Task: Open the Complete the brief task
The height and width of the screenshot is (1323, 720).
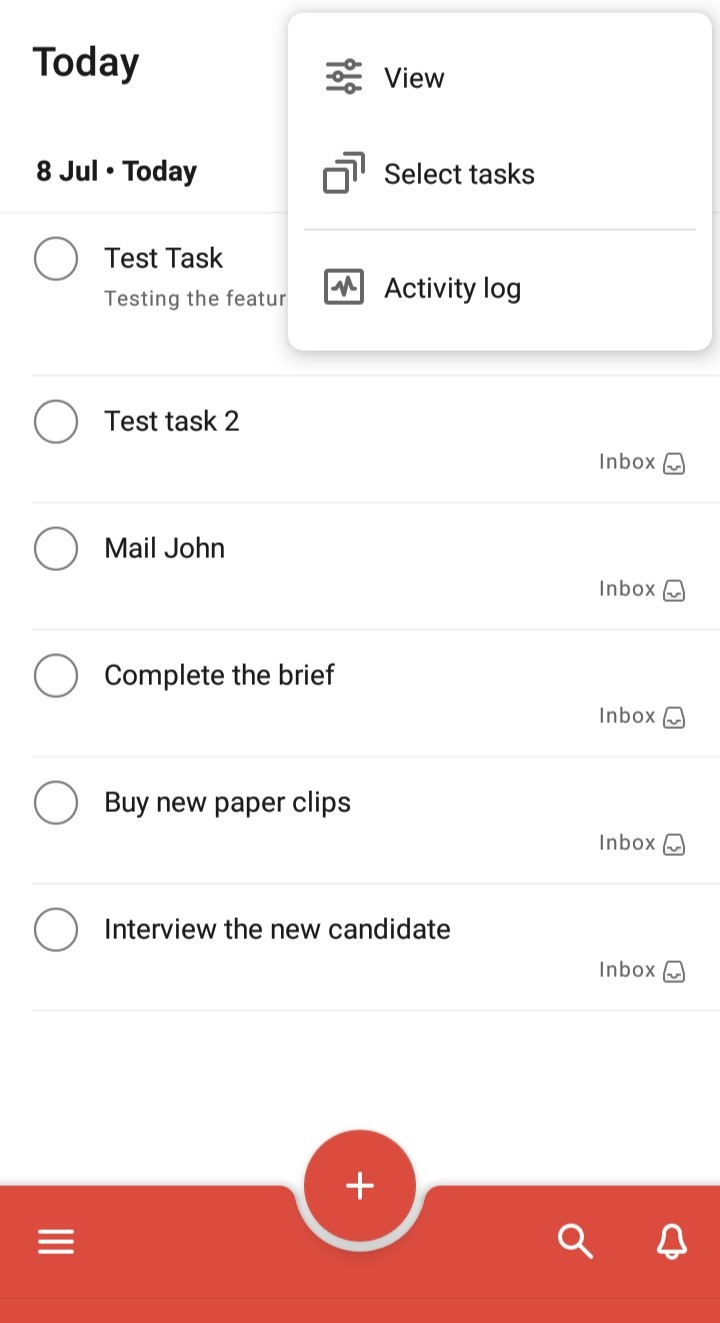Action: (x=219, y=676)
